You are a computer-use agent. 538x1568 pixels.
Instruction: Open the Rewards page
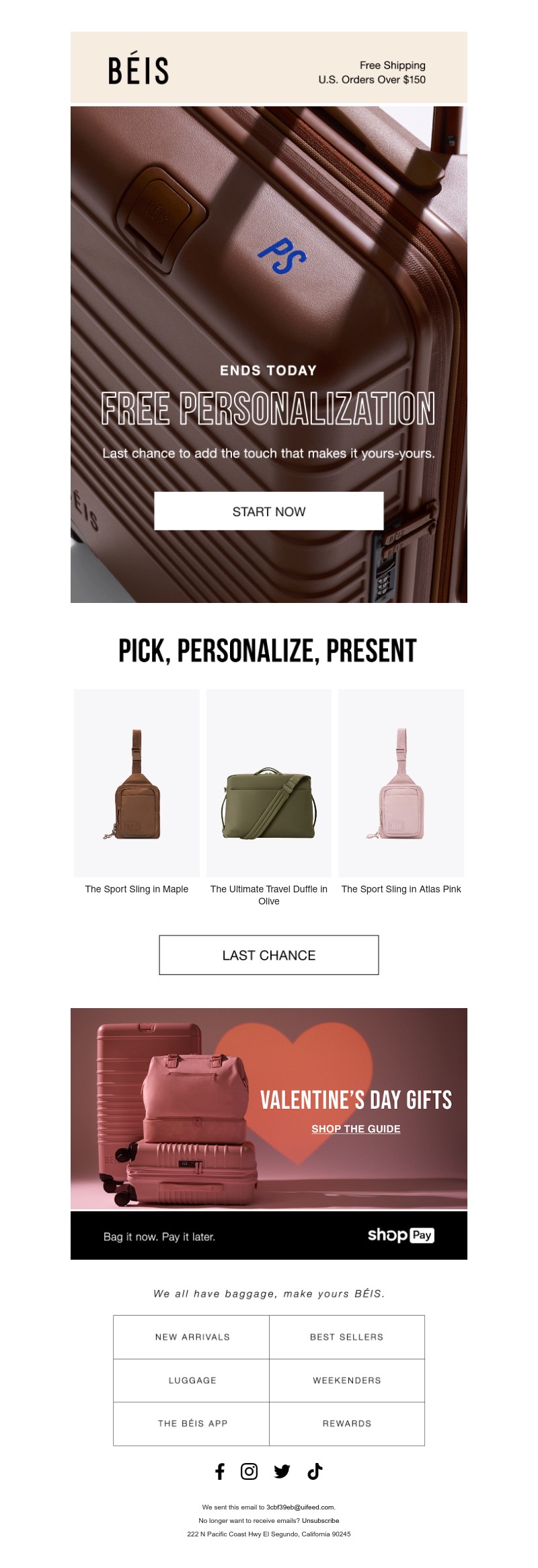pos(346,1423)
